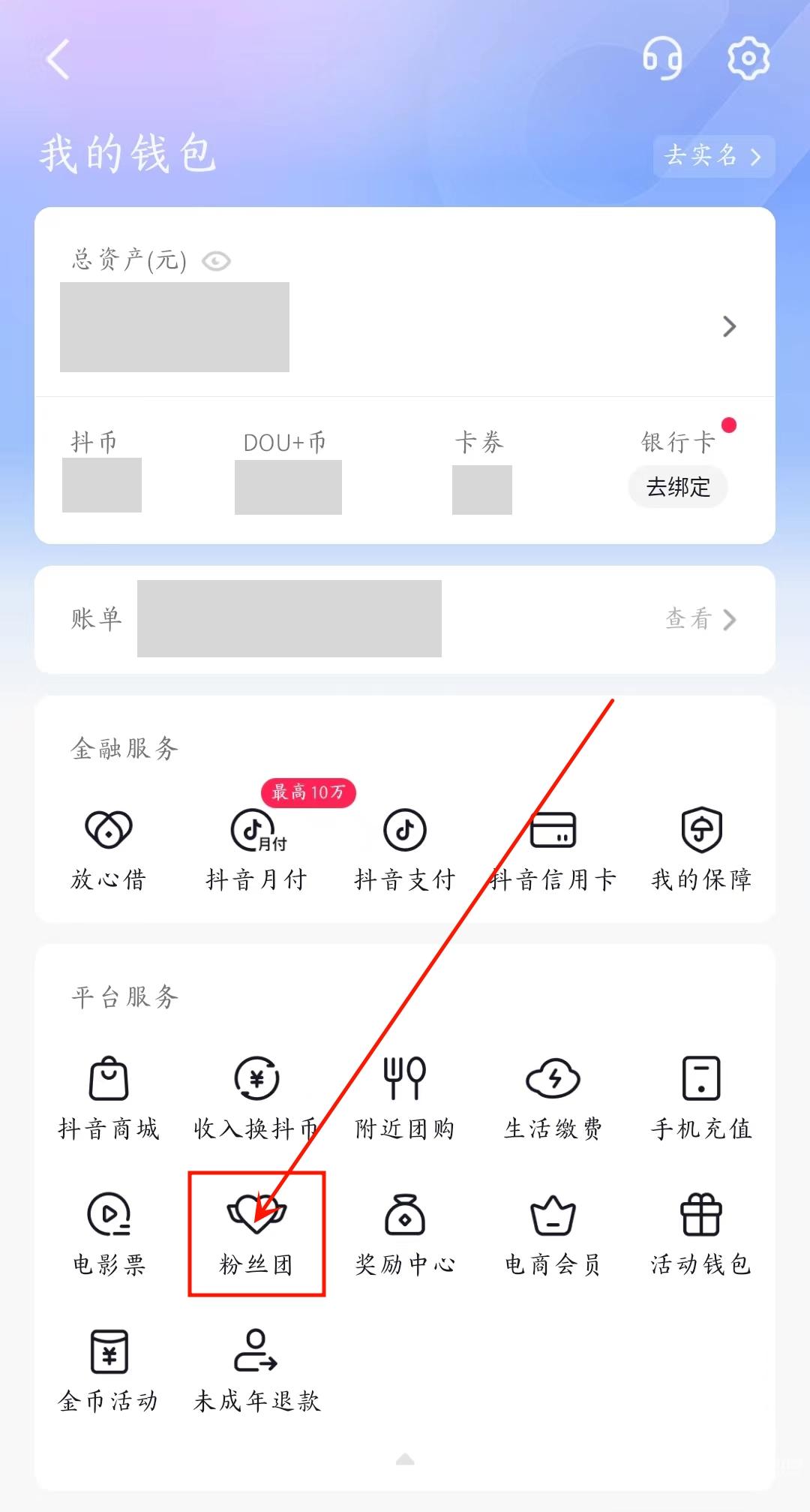
Task: Open wallet settings gear
Action: tap(748, 58)
